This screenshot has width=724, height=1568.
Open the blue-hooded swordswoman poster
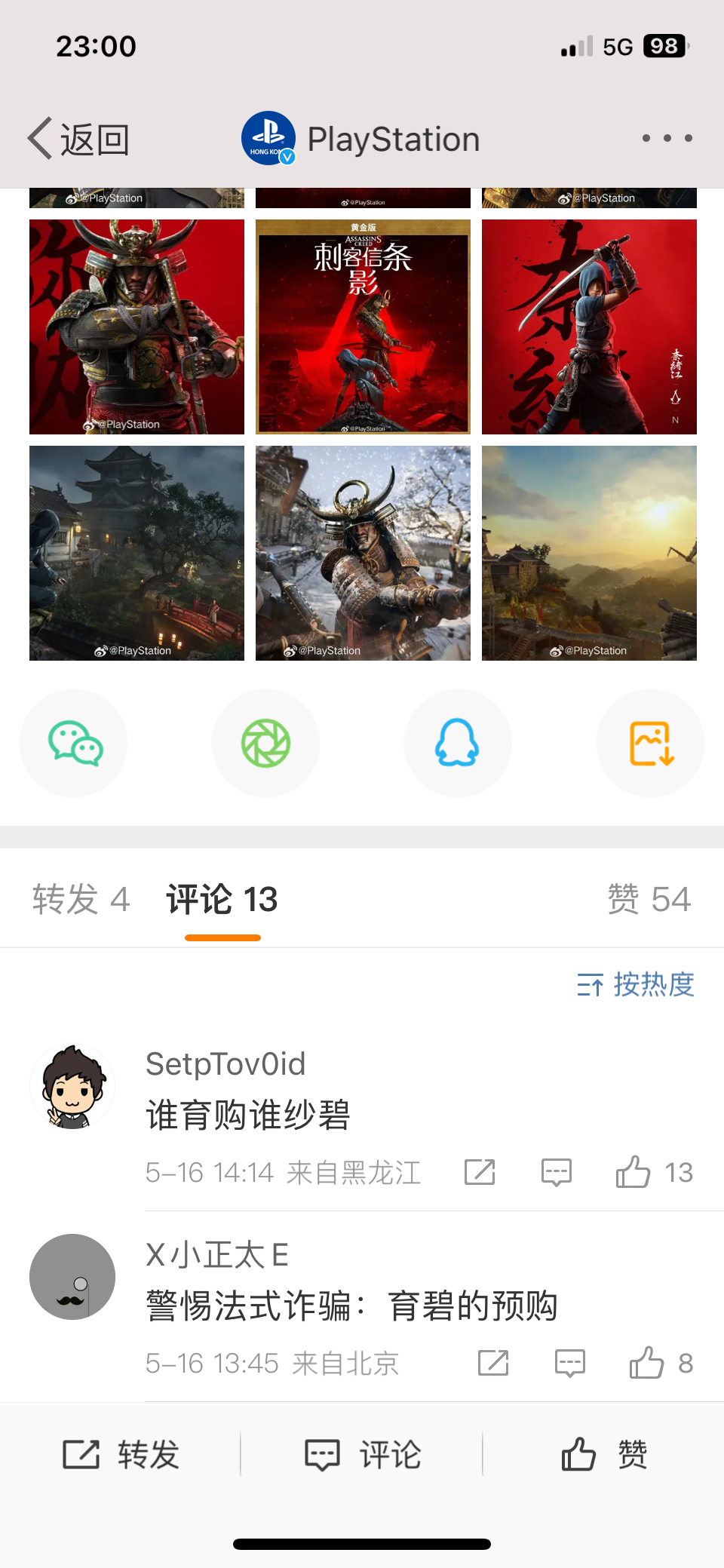(589, 327)
